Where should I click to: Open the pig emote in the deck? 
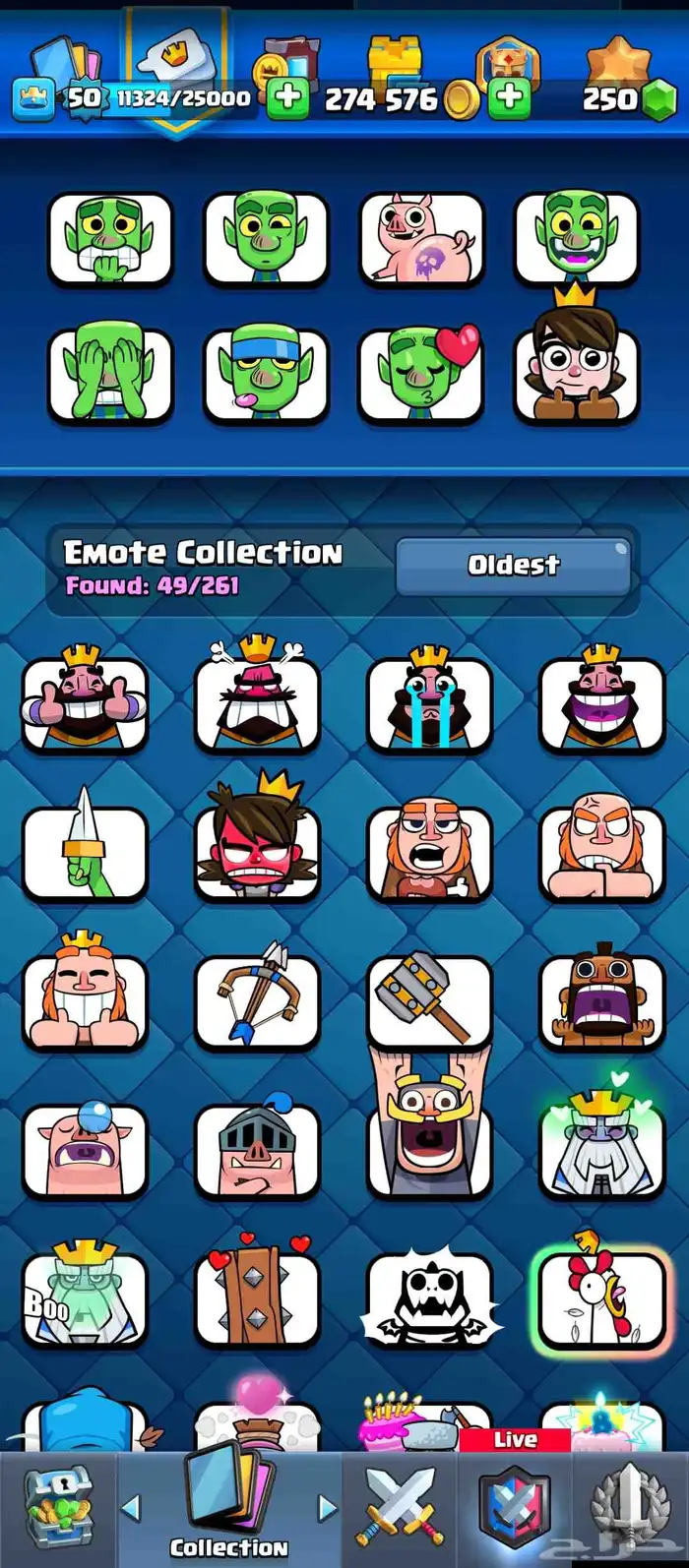pos(421,239)
